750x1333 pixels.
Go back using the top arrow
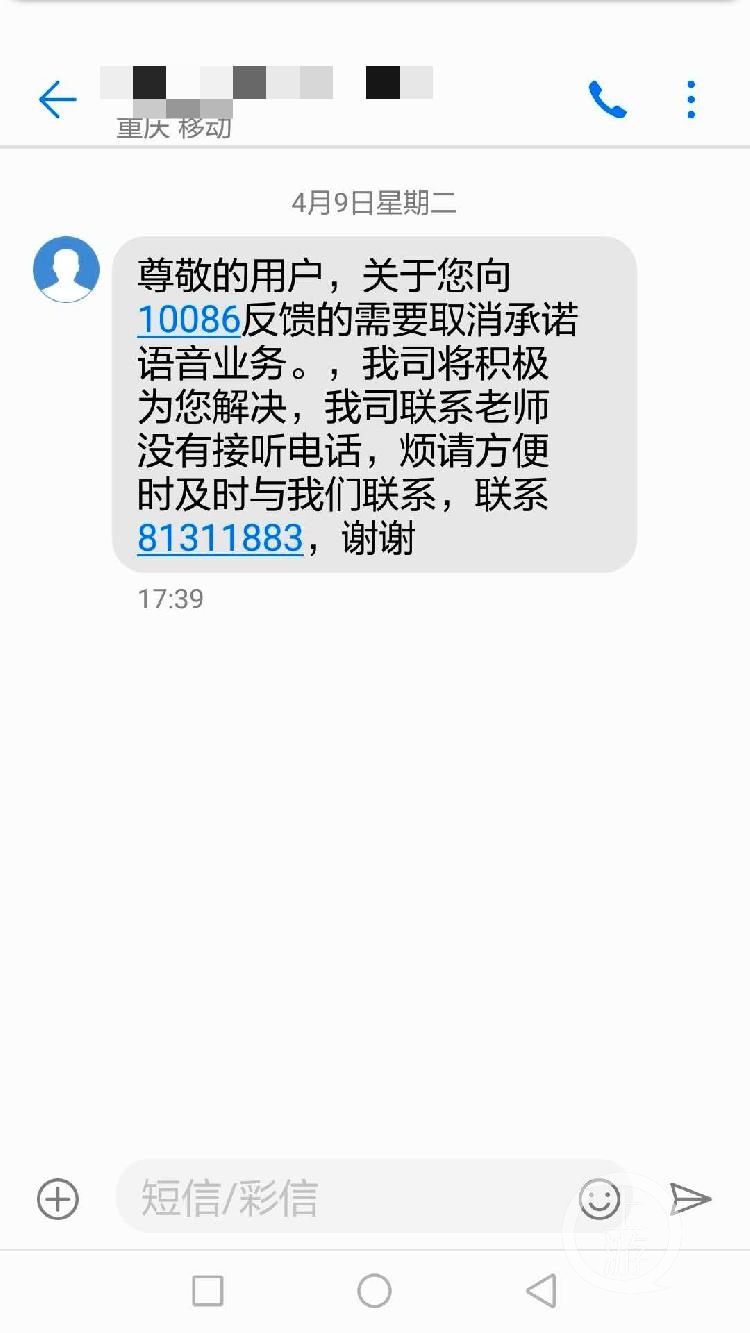coord(57,100)
